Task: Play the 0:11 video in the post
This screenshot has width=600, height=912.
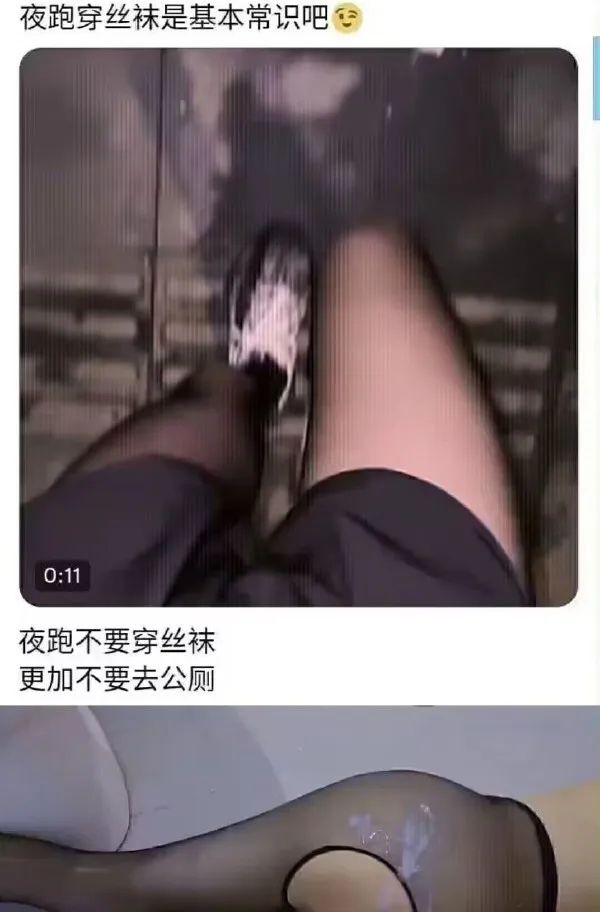Action: click(x=298, y=327)
